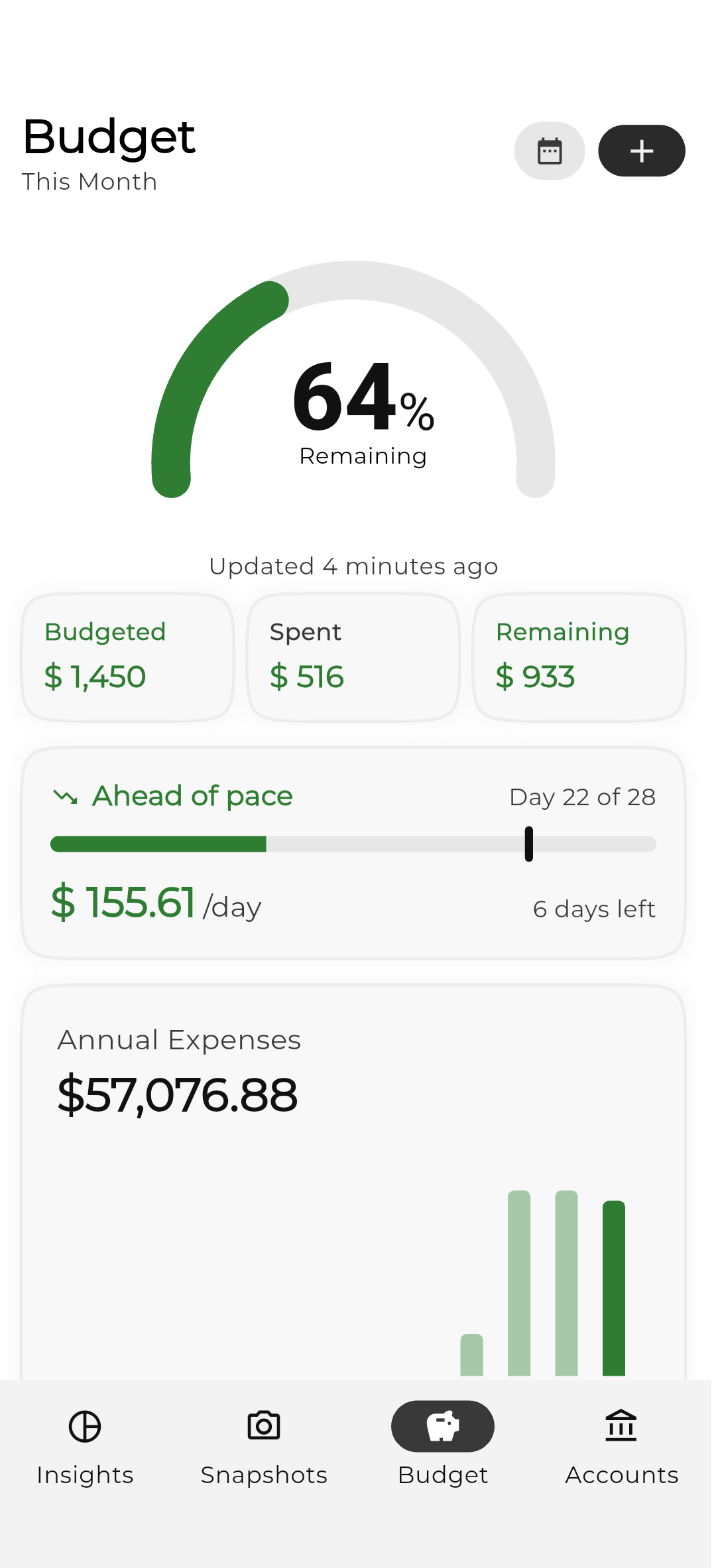This screenshot has width=716, height=1568.
Task: Select the Remaining $933 card
Action: pos(579,657)
